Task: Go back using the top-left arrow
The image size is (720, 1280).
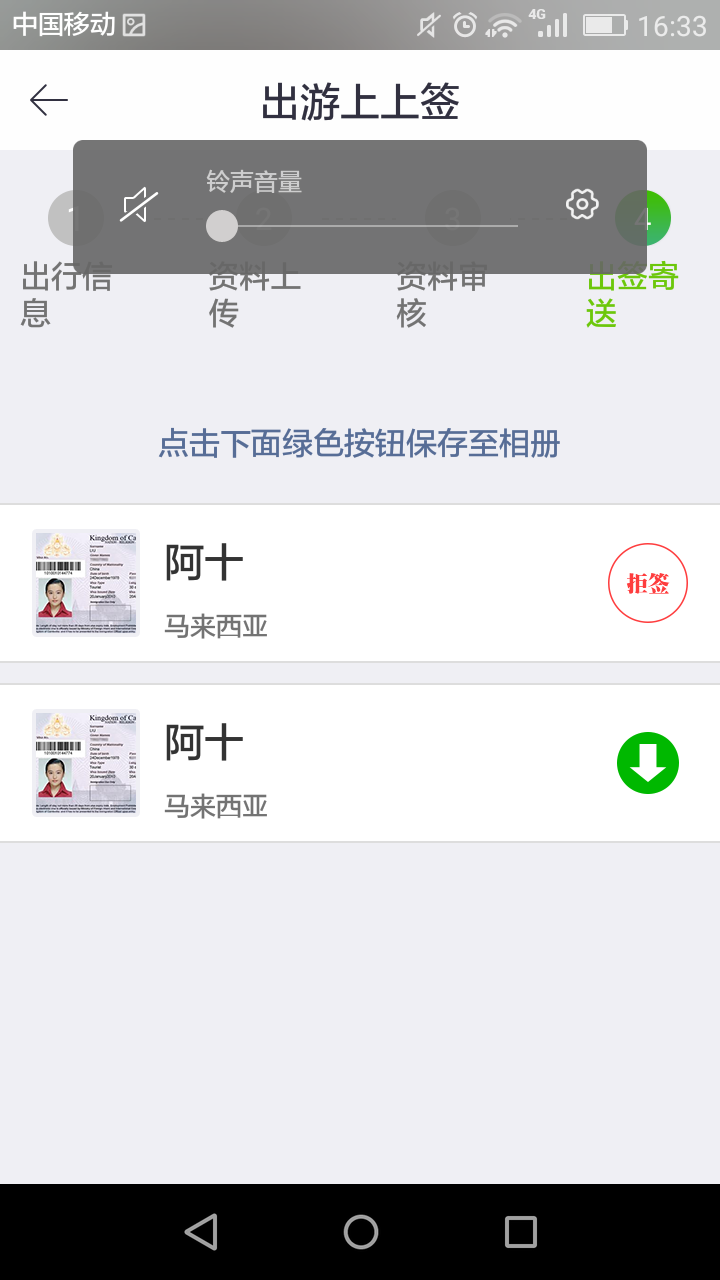Action: pyautogui.click(x=48, y=100)
